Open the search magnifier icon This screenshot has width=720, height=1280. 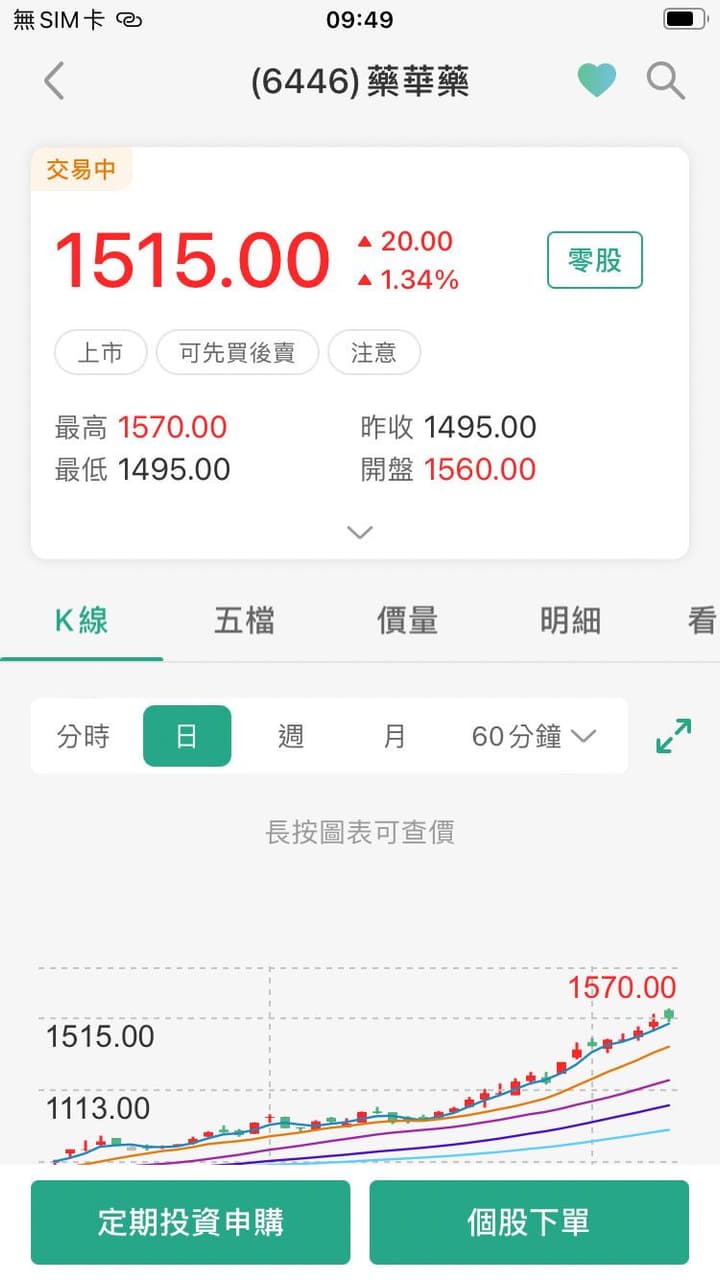click(665, 81)
